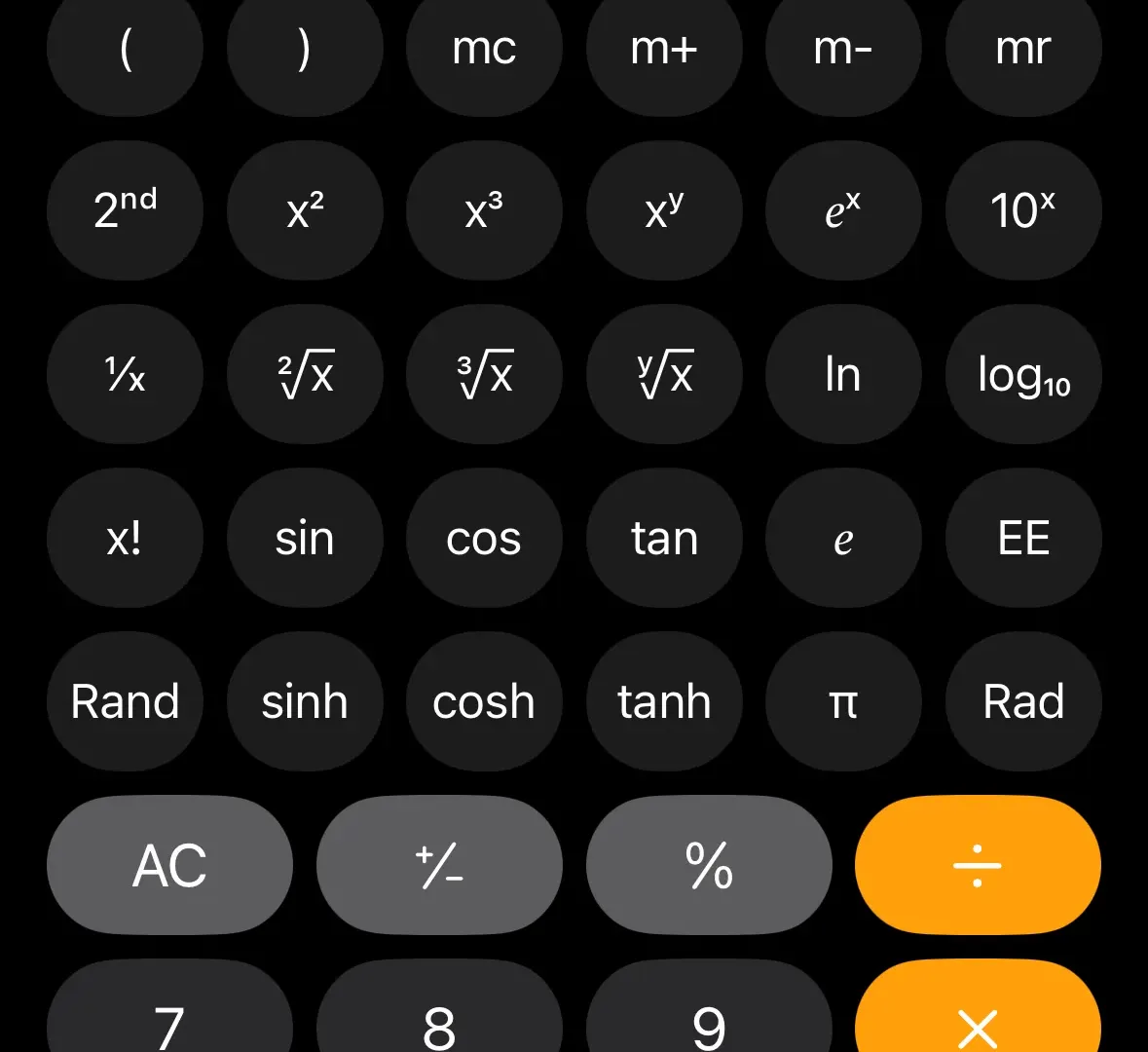Raise ten to x with 10ˣ key

(x=1023, y=210)
